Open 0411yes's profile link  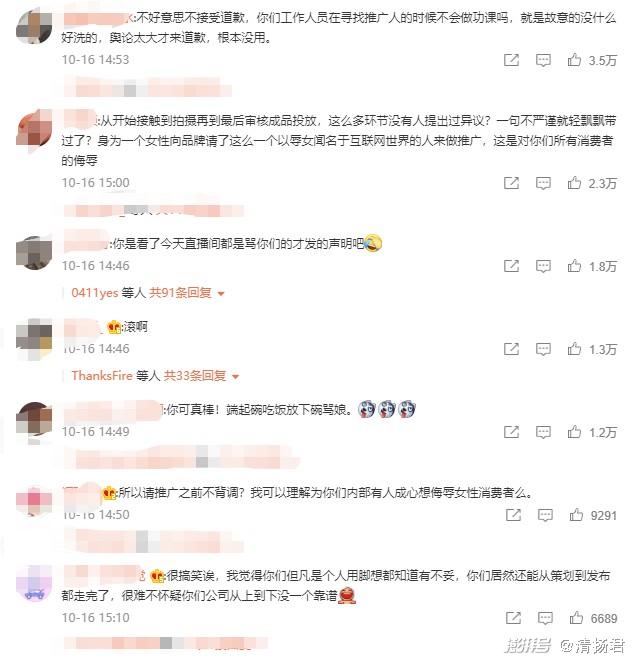point(96,293)
